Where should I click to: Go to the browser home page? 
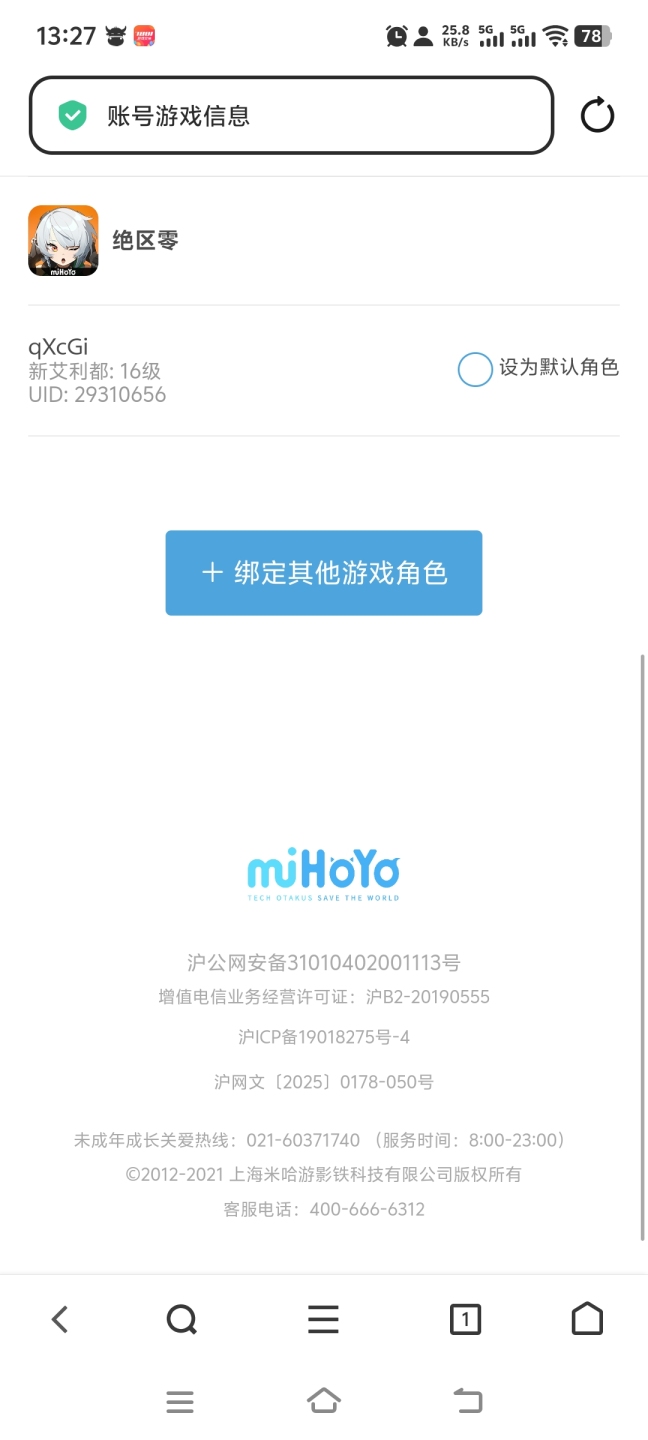click(587, 1320)
